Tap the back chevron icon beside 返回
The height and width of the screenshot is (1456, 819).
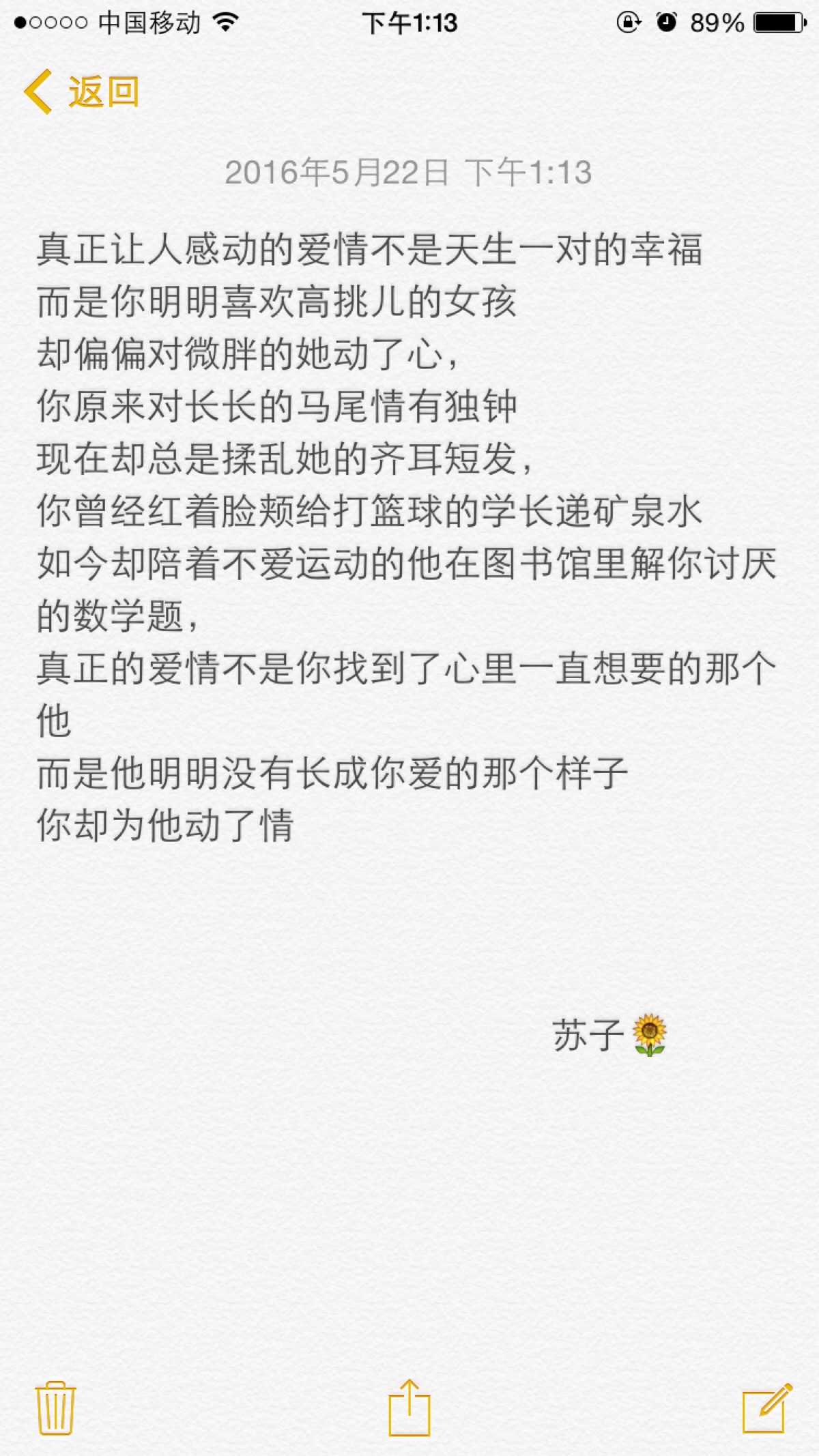point(38,92)
